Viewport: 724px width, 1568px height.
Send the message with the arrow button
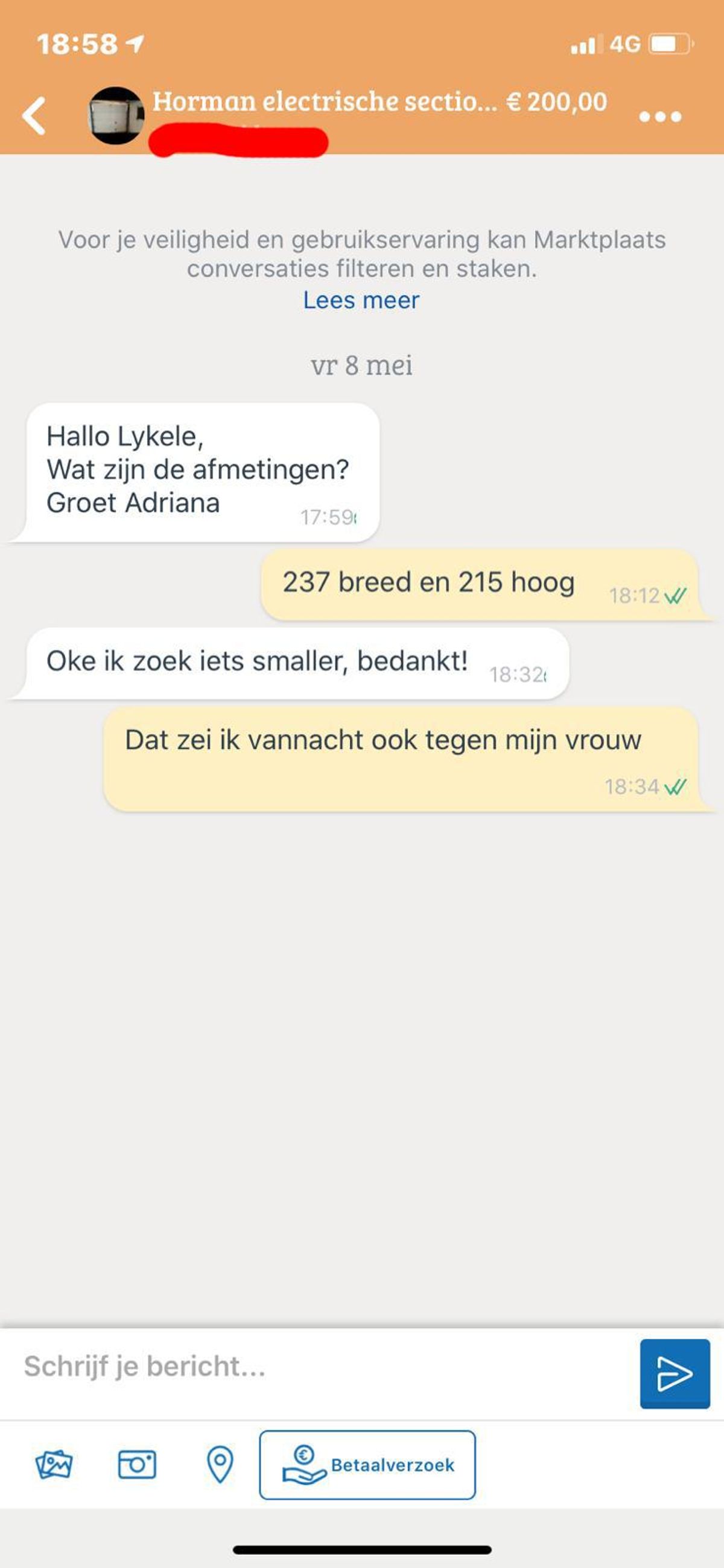click(674, 1374)
